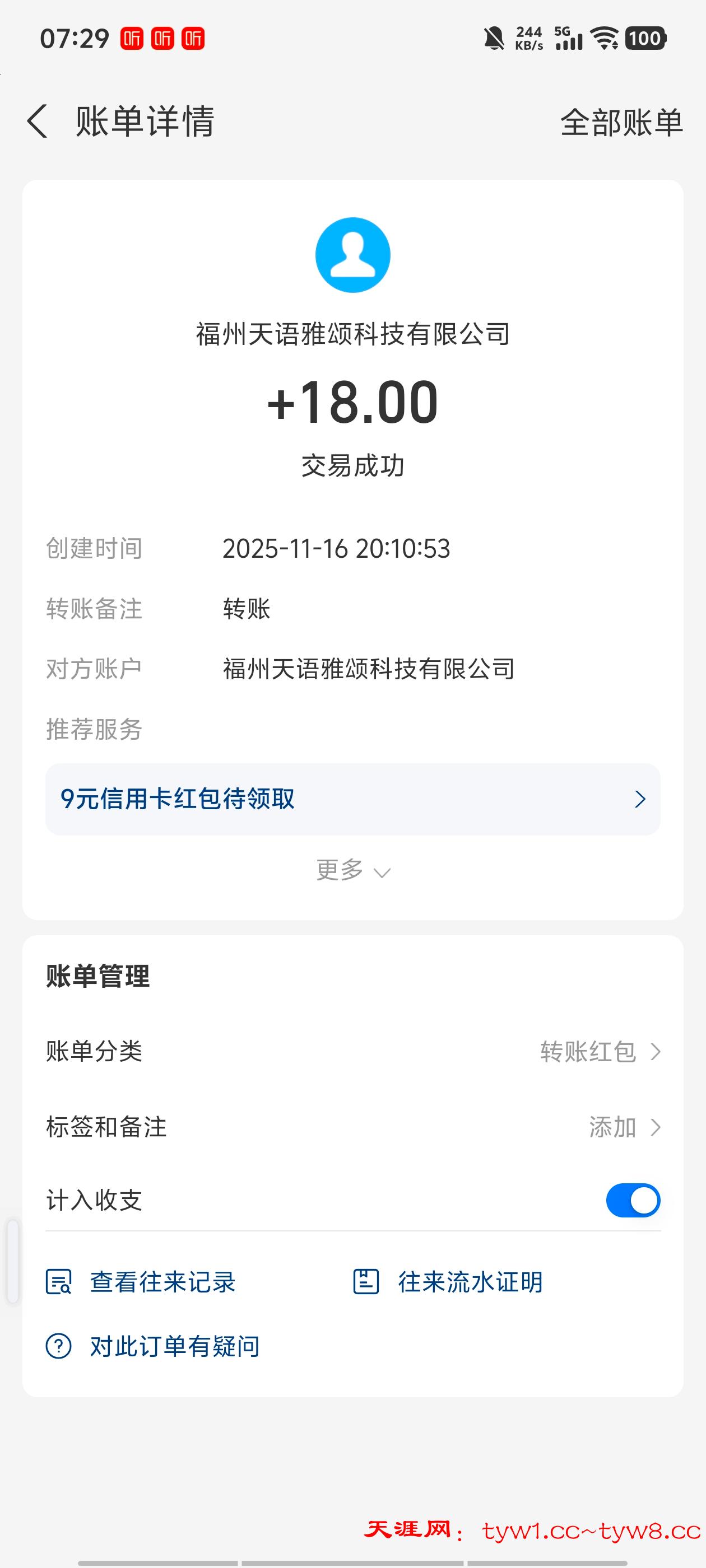Image resolution: width=706 pixels, height=1568 pixels.
Task: Open the 9元信用卡红包待领取 offer
Action: pyautogui.click(x=352, y=799)
